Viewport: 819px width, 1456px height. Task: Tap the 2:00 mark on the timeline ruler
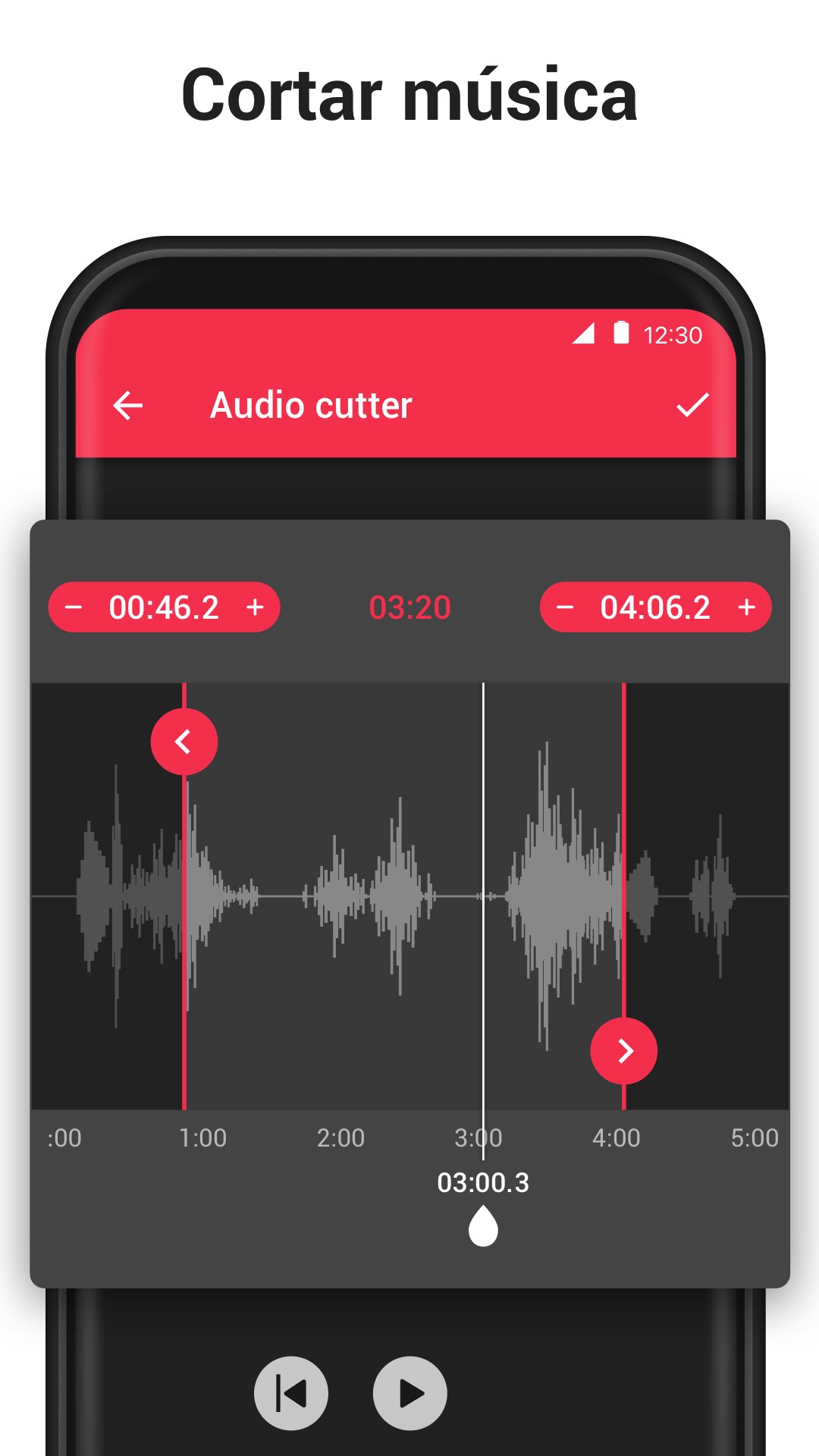pos(343,1137)
